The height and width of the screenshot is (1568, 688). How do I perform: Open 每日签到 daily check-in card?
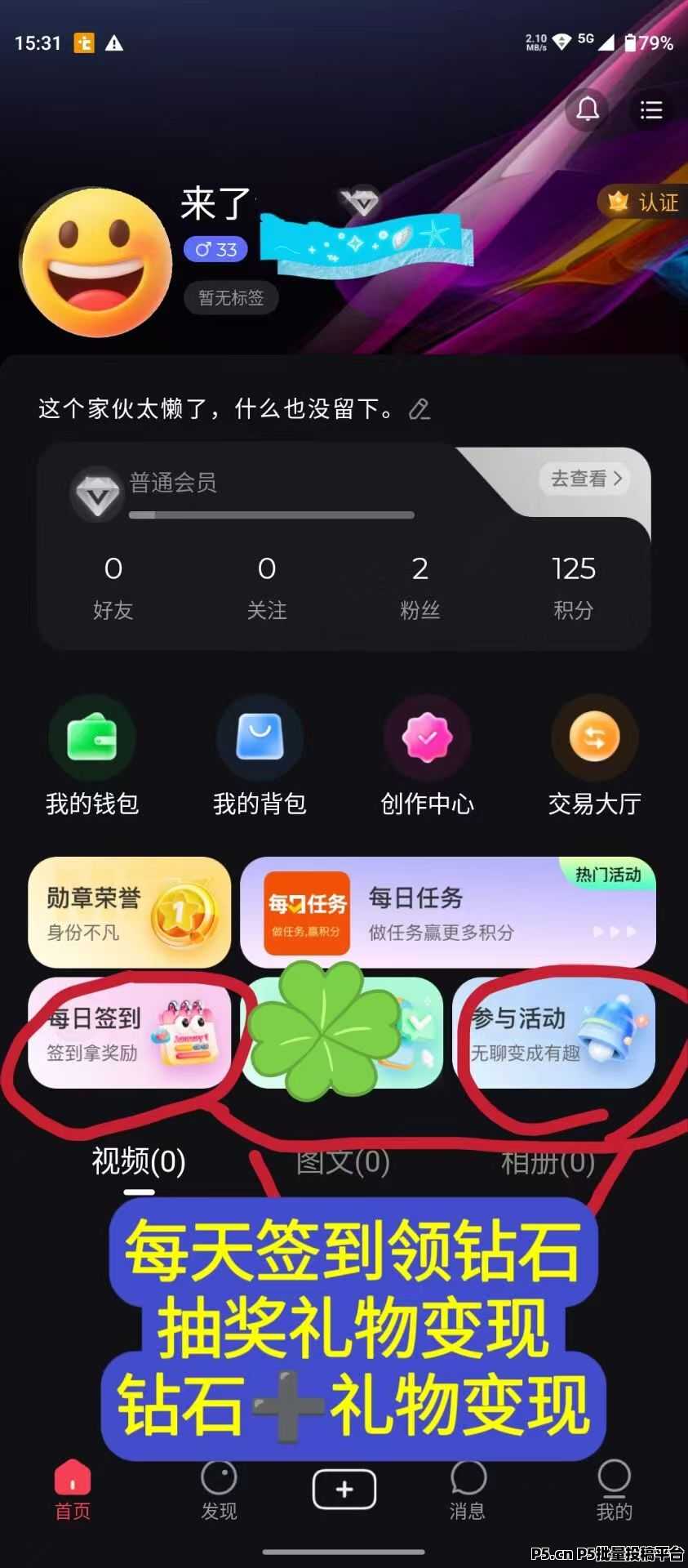[x=131, y=1033]
